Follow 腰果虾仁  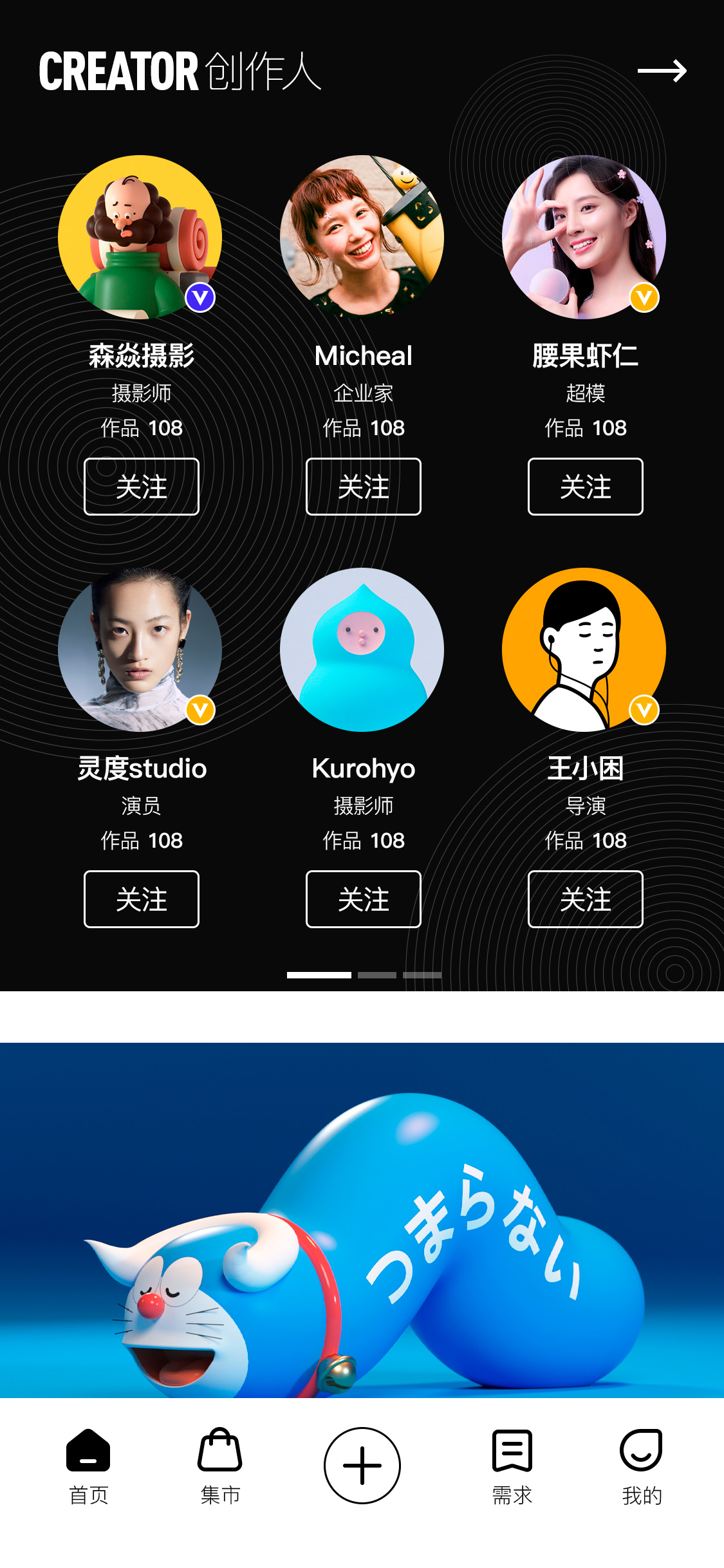click(x=585, y=487)
